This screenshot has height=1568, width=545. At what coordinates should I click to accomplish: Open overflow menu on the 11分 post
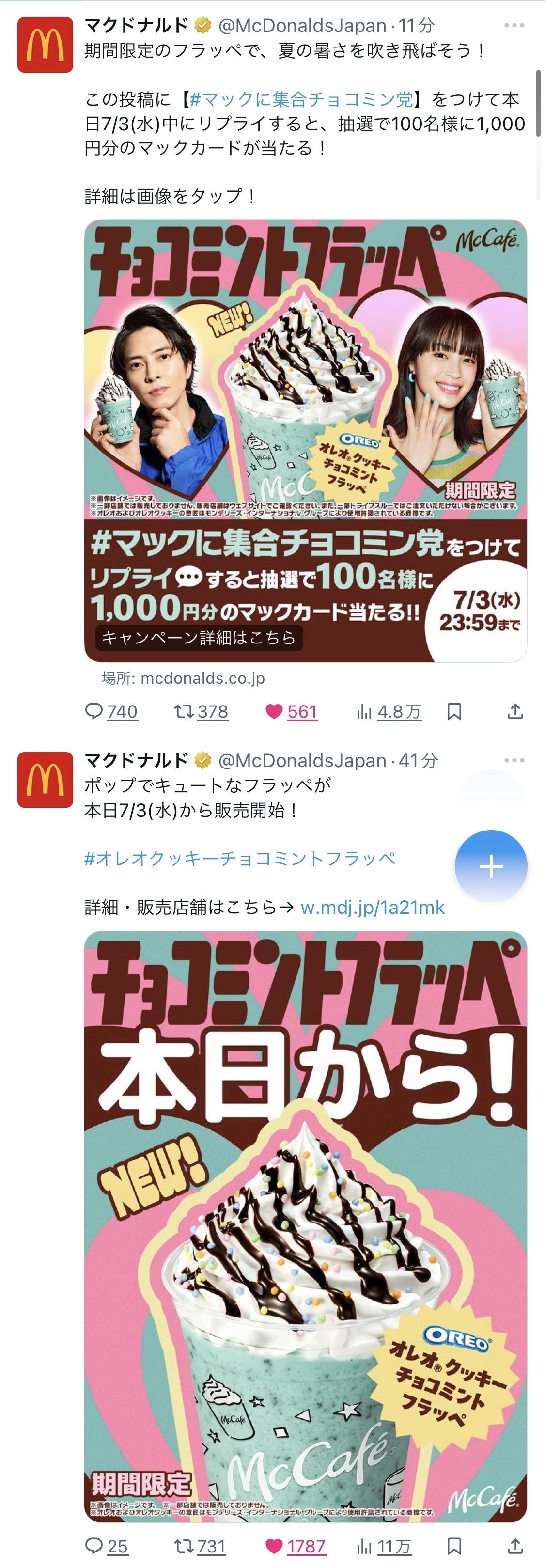(x=514, y=26)
